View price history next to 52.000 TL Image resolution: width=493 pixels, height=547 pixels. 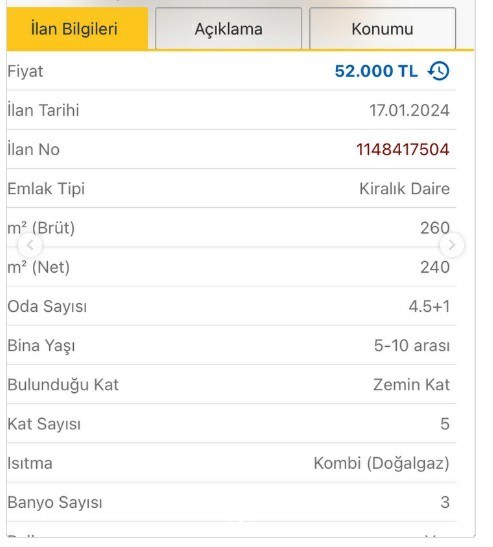click(x=439, y=71)
